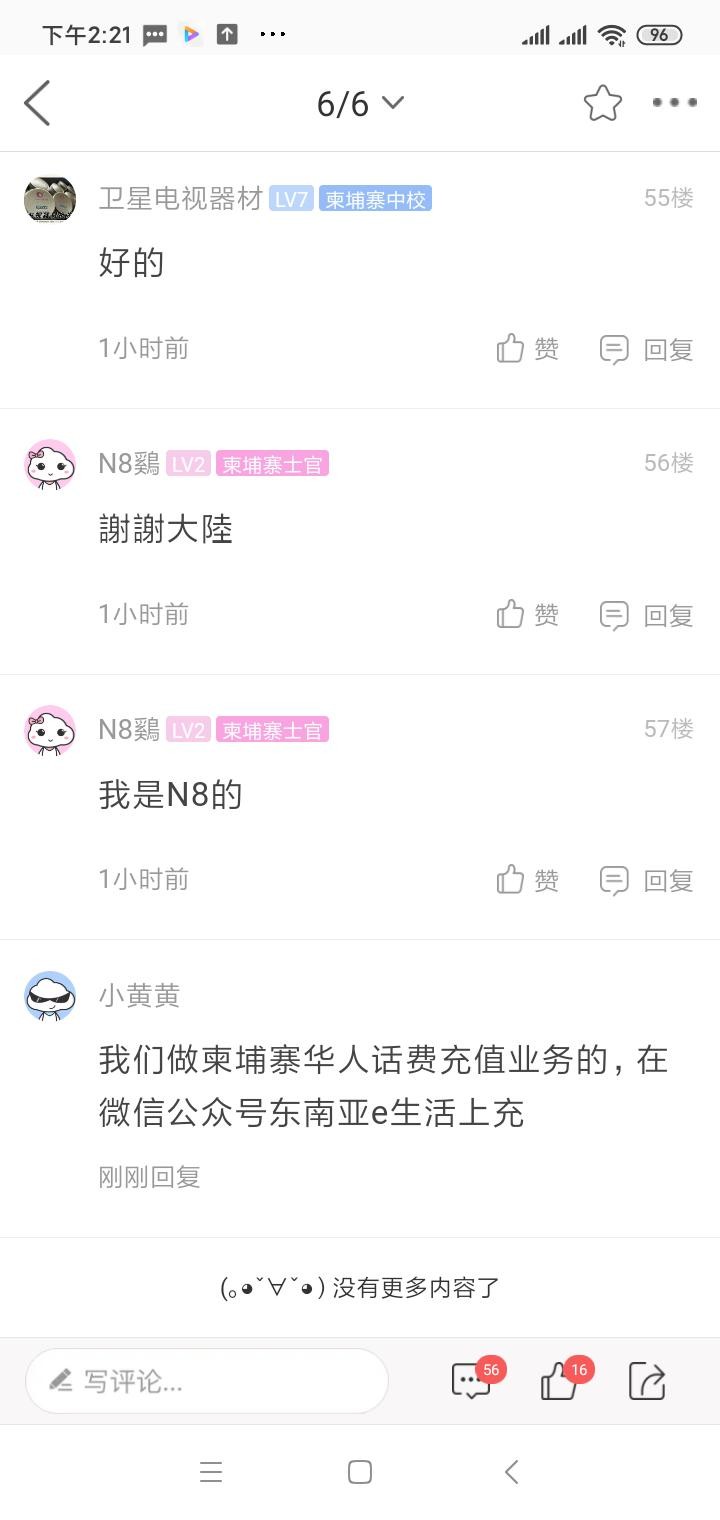The height and width of the screenshot is (1520, 720).
Task: Like the 56楼 comment 謝謝大陸
Action: click(527, 615)
